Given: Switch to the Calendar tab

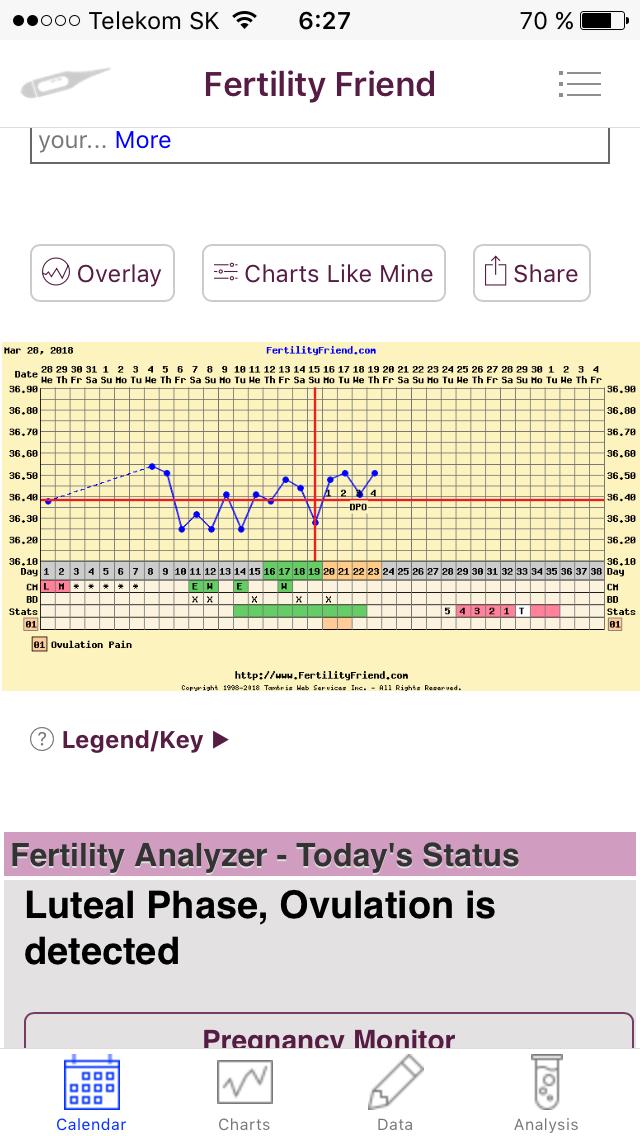Looking at the screenshot, I should (91, 1094).
